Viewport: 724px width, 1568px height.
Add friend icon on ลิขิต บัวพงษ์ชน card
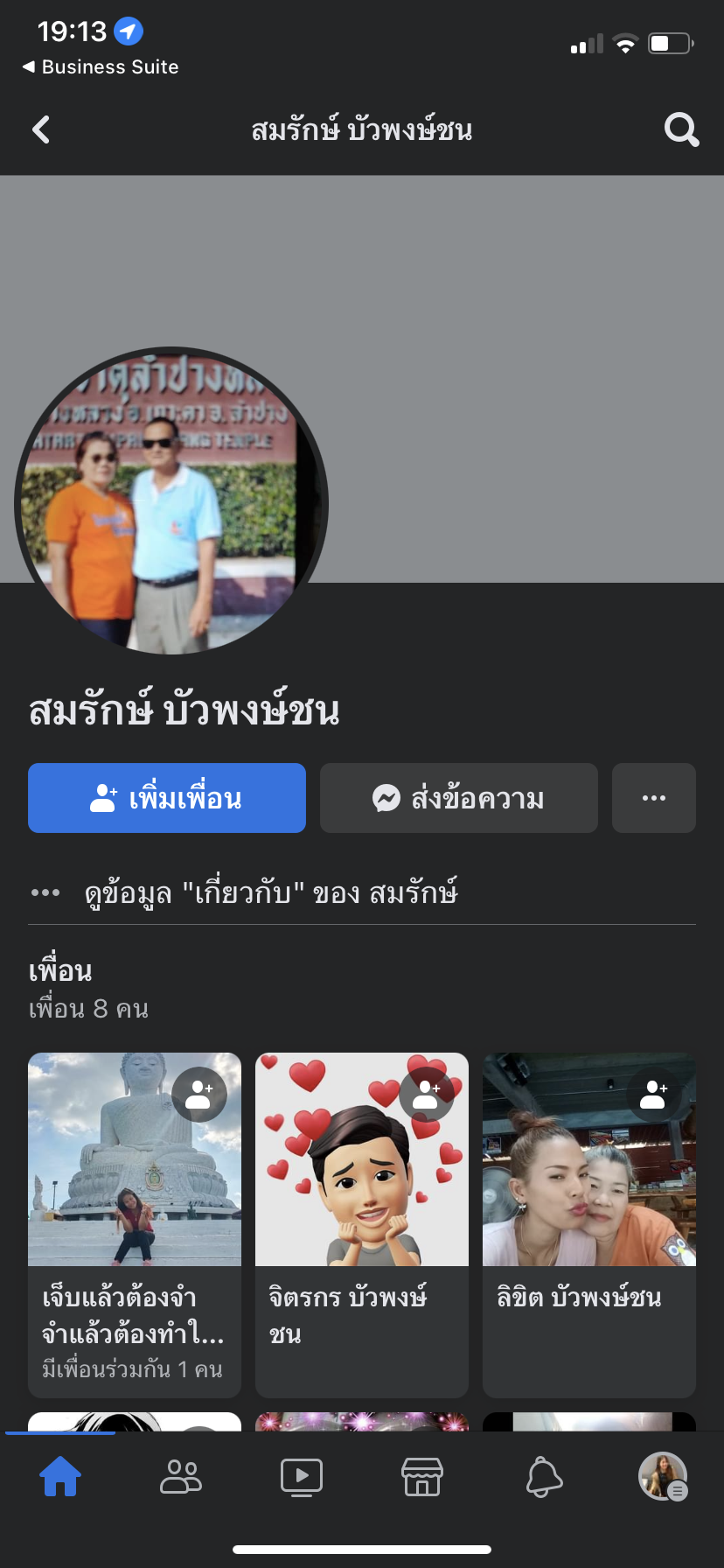[x=654, y=1094]
